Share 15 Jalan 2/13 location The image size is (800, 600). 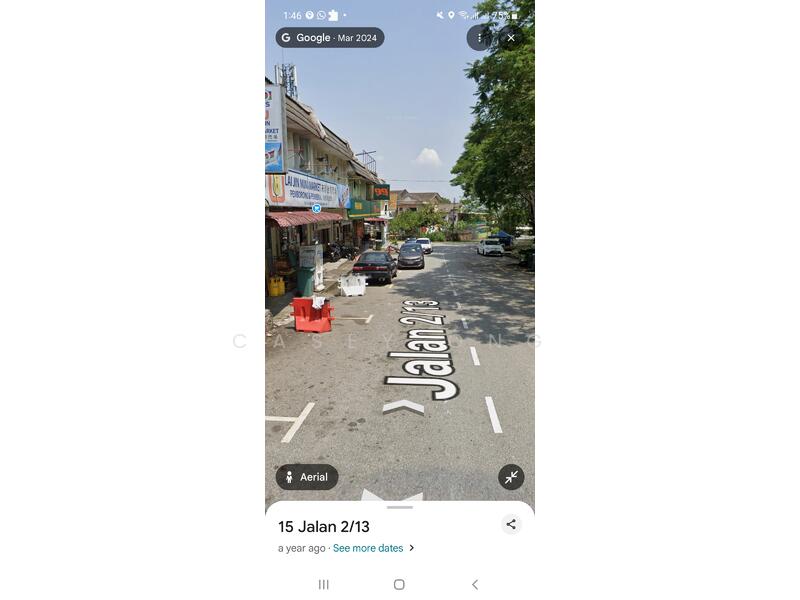(x=511, y=524)
